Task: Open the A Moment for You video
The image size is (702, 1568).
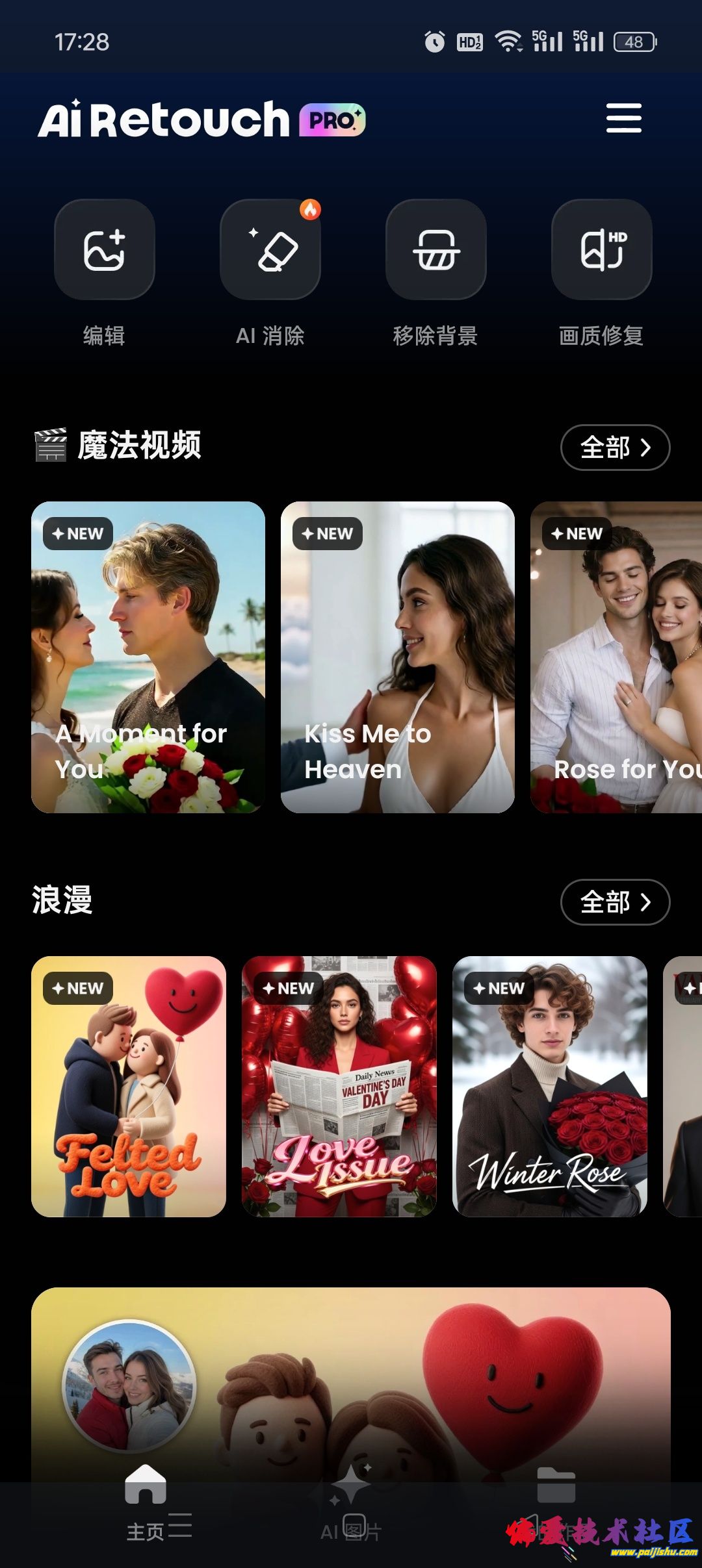Action: (x=148, y=657)
